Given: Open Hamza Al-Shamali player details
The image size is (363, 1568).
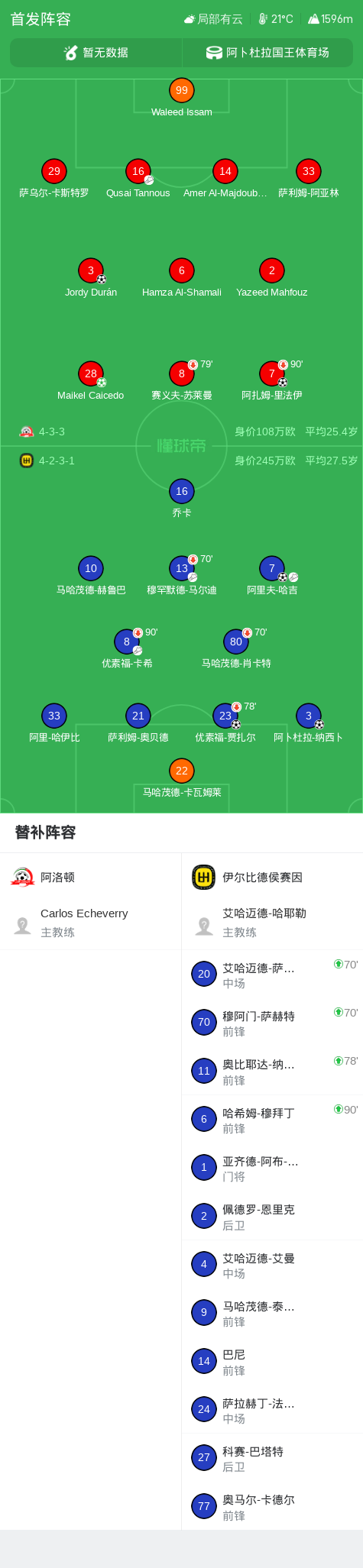Looking at the screenshot, I should pos(182,278).
